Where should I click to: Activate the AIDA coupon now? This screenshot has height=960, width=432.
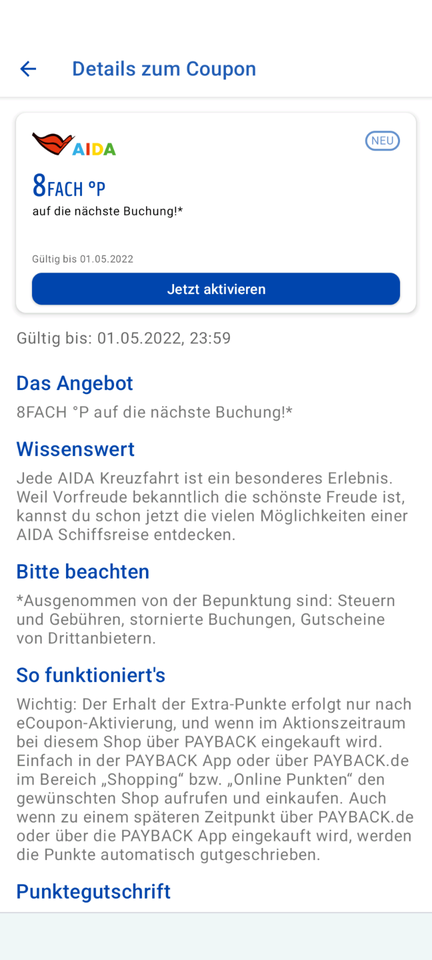(x=216, y=289)
